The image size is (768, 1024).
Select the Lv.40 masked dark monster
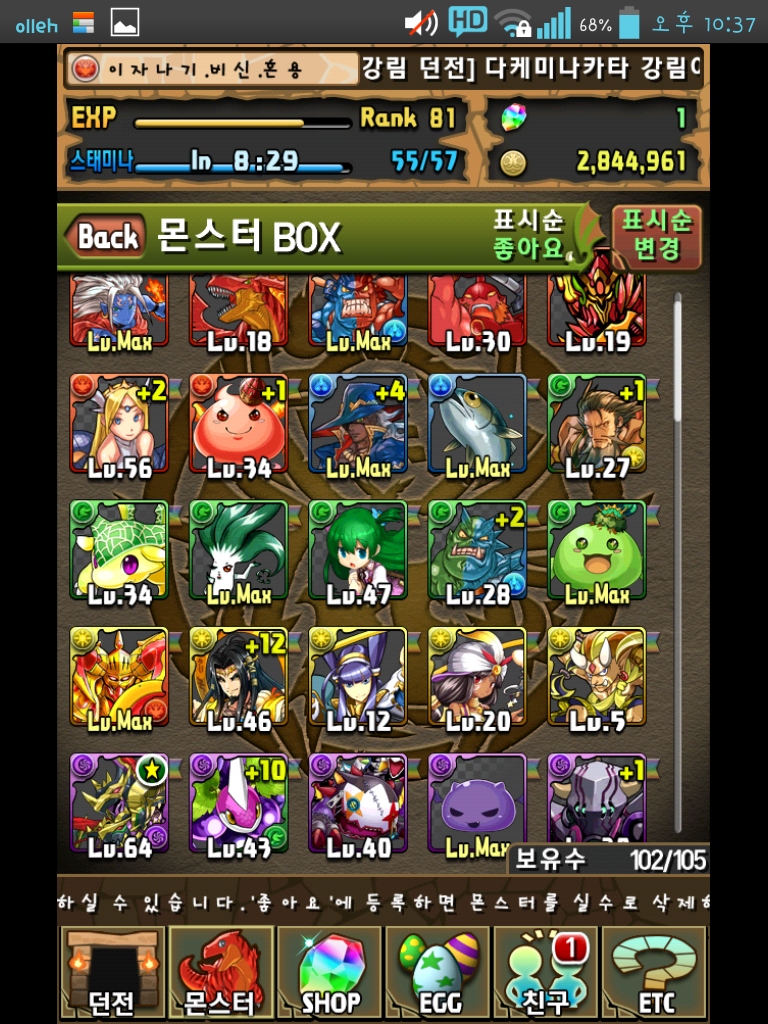coord(358,803)
